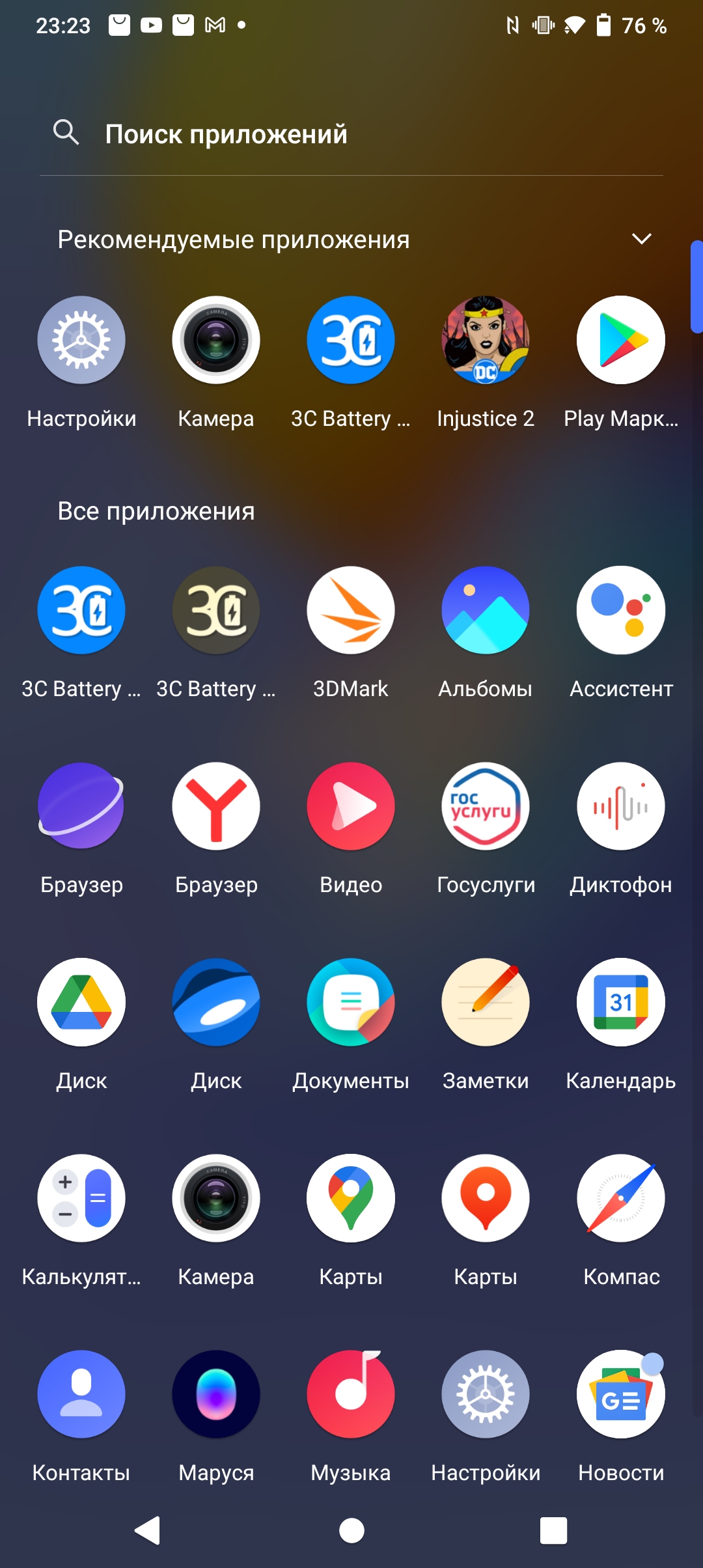Open the Компас app
This screenshot has width=703, height=1568.
coord(620,1198)
